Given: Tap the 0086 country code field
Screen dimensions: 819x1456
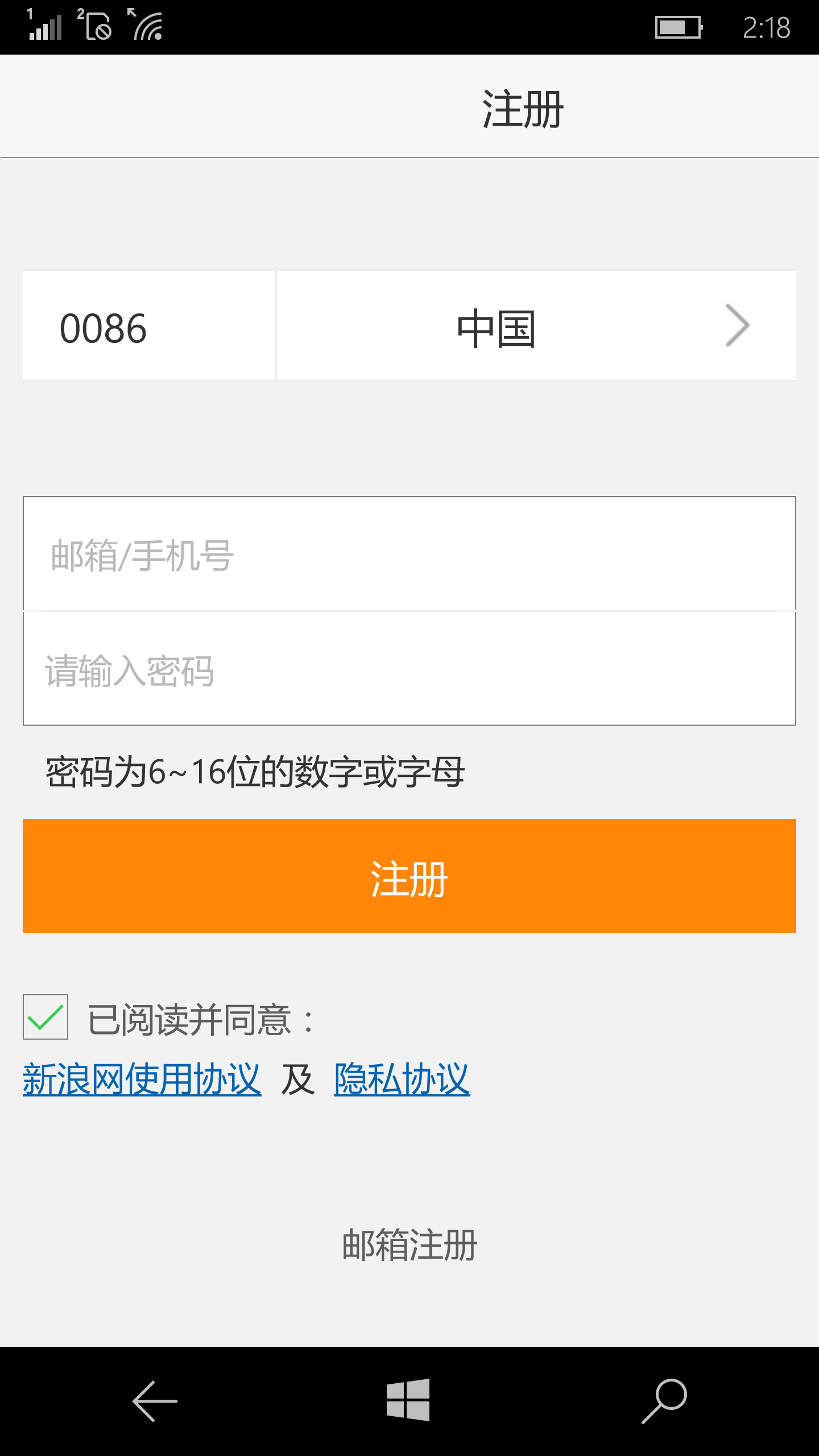Looking at the screenshot, I should pos(149,326).
